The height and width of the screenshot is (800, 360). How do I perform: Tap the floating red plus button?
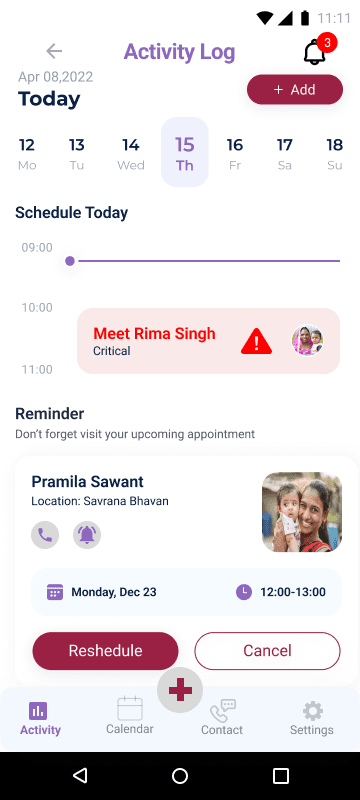(180, 690)
